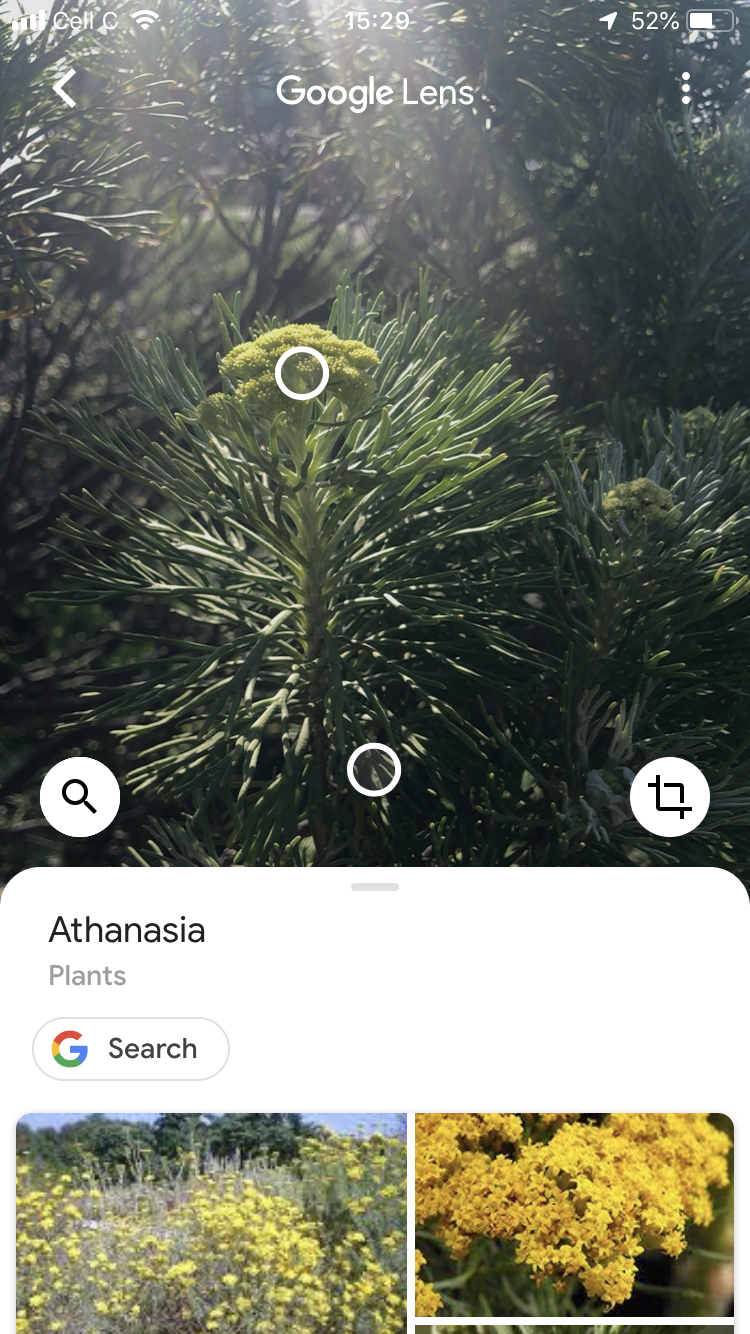Open the close-up yellow blossoms result image
The image size is (750, 1334).
574,1214
